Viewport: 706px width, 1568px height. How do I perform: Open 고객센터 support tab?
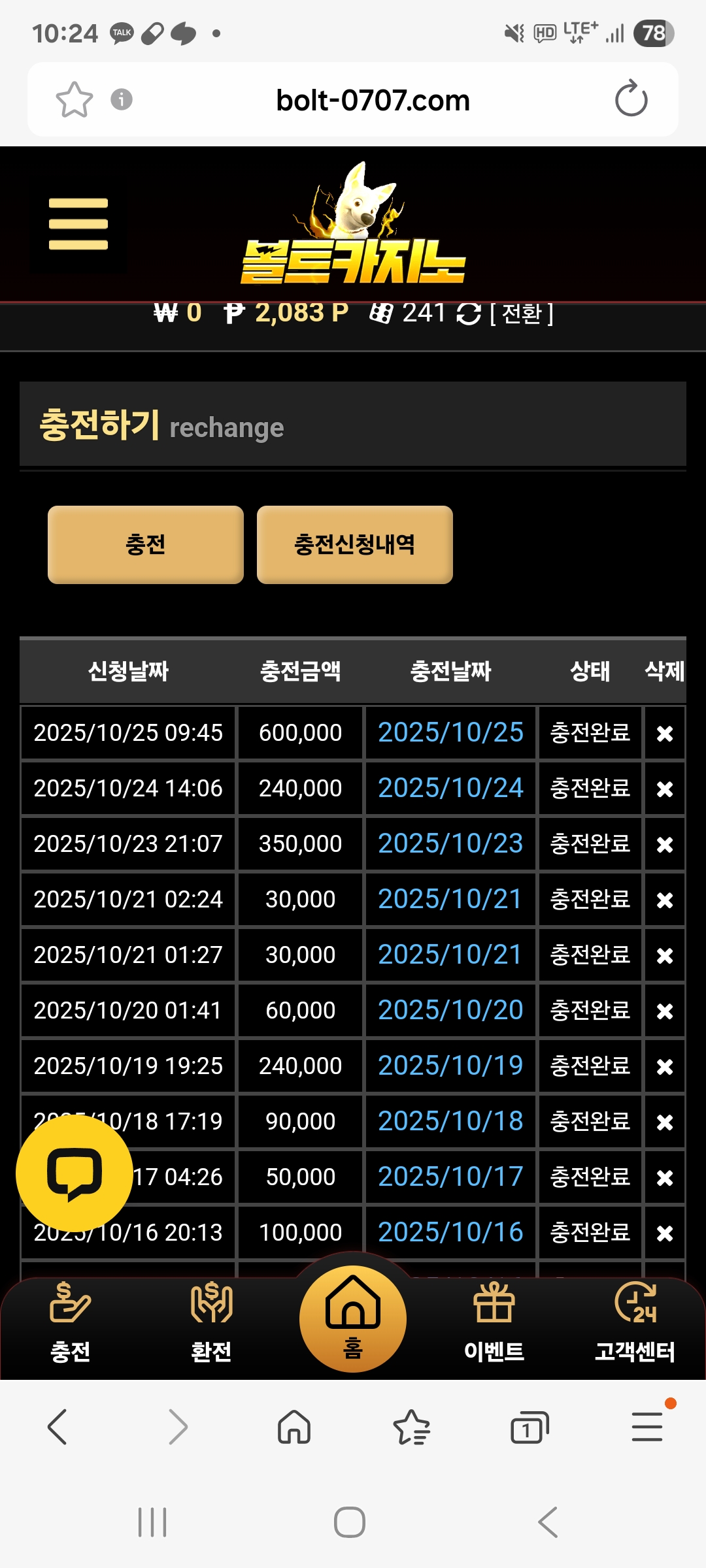coord(635,1322)
